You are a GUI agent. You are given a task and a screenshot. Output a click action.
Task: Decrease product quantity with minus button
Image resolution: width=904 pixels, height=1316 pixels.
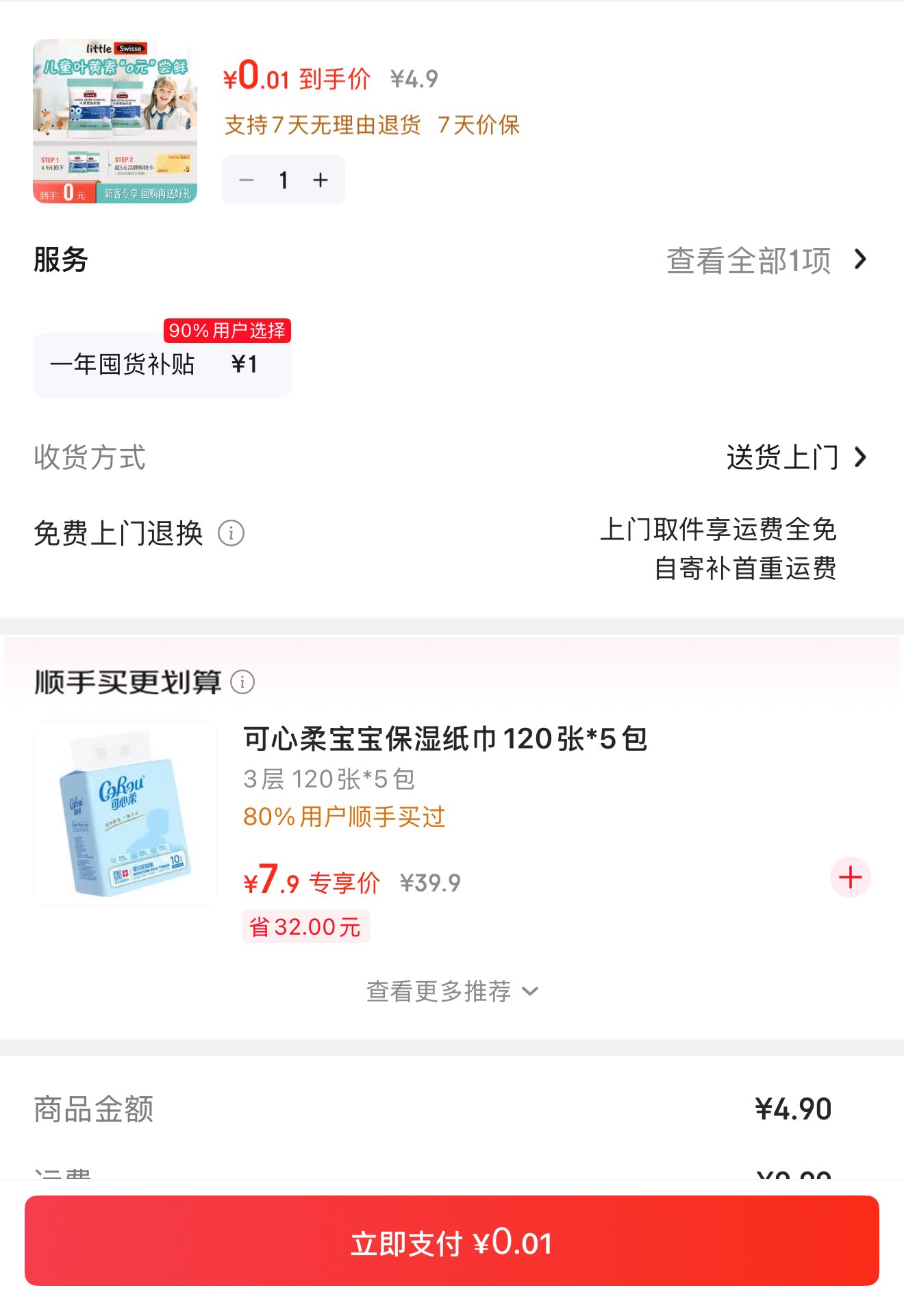[x=247, y=180]
